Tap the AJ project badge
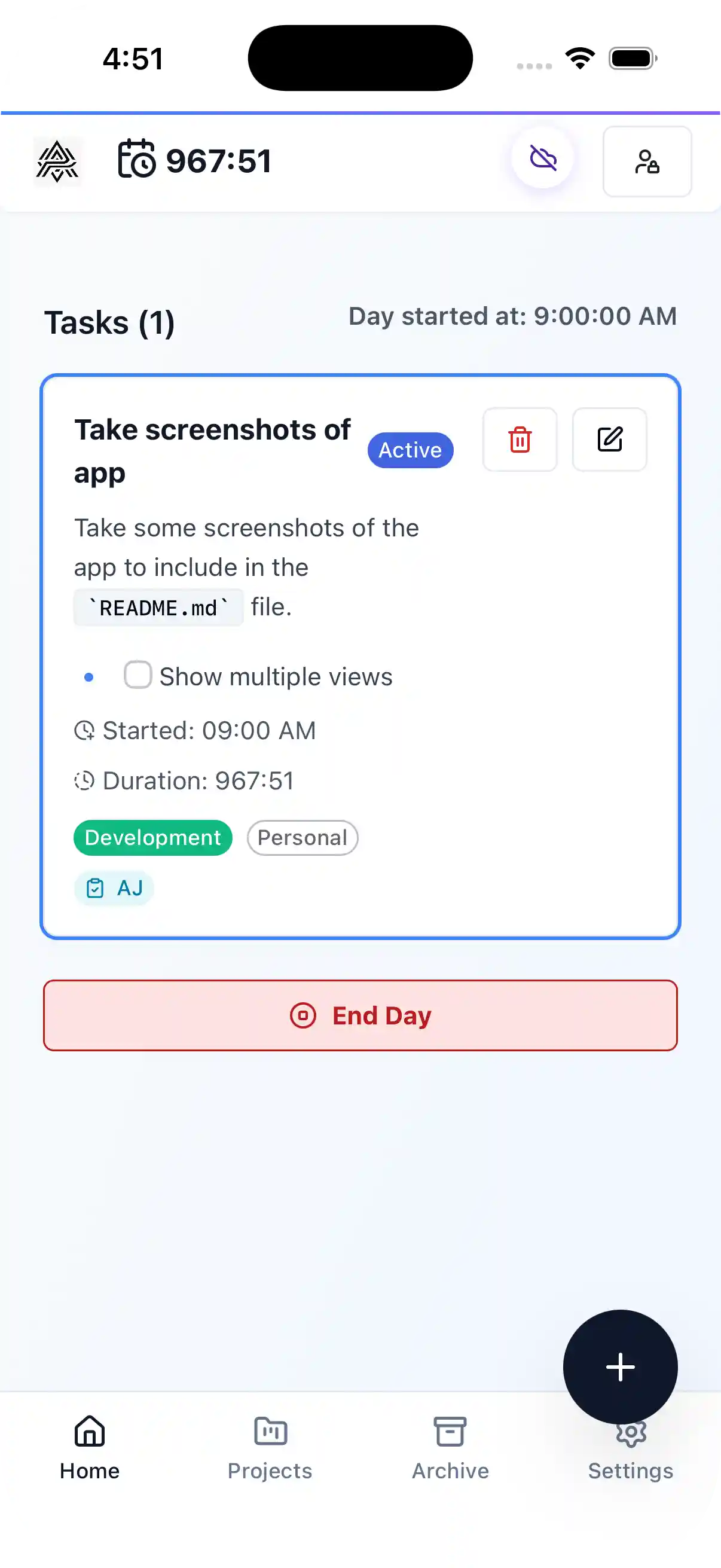The width and height of the screenshot is (721, 1568). click(114, 888)
